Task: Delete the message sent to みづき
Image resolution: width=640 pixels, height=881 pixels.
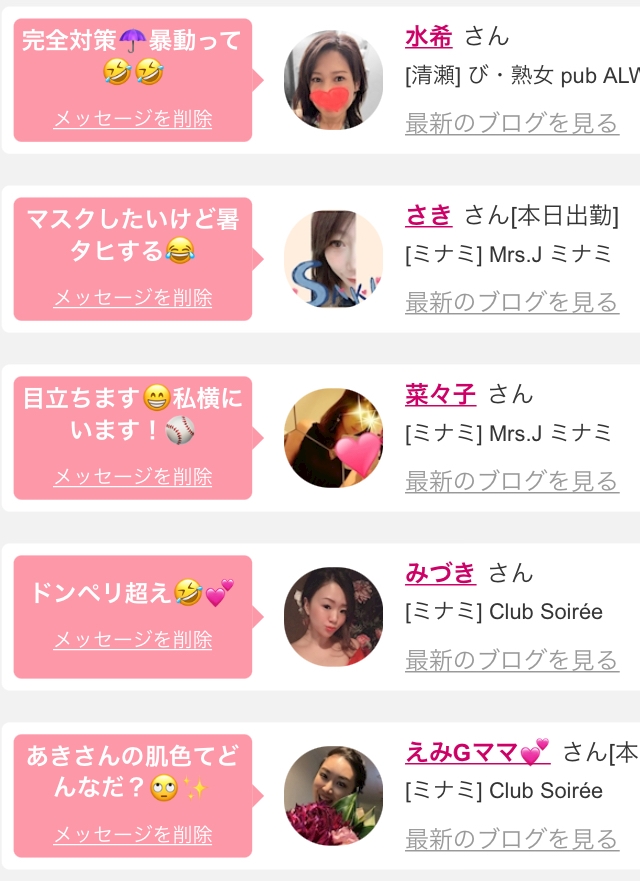Action: (x=133, y=639)
